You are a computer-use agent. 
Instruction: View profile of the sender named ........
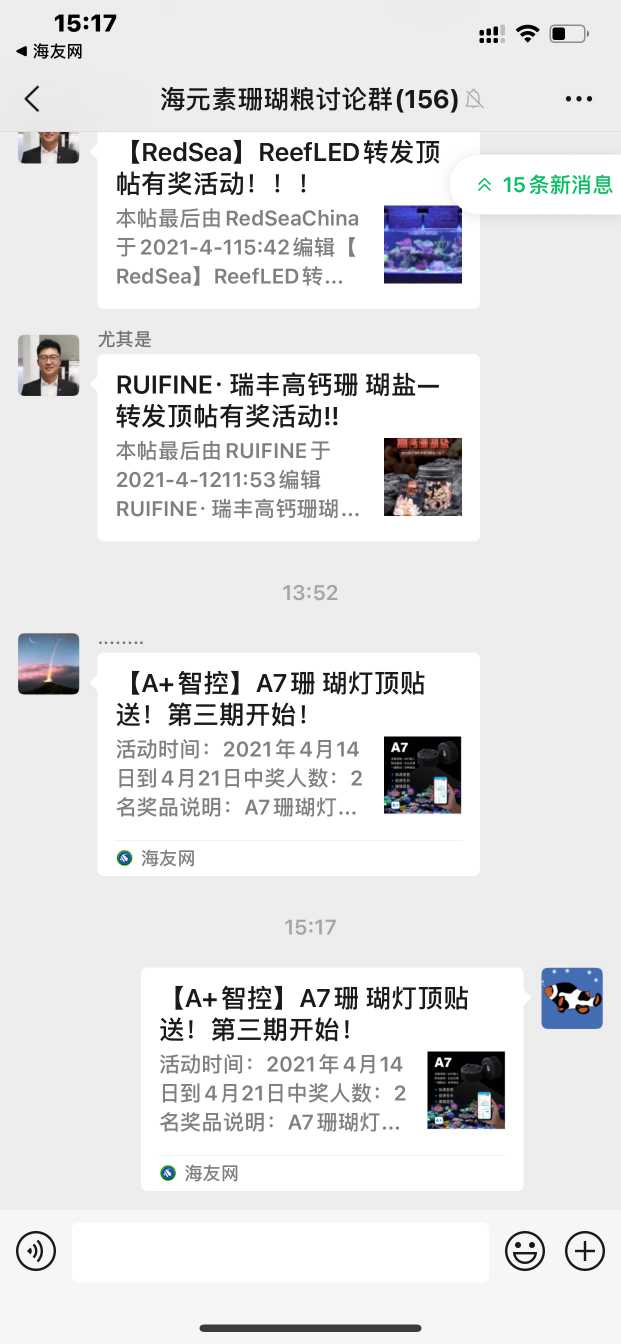49,664
